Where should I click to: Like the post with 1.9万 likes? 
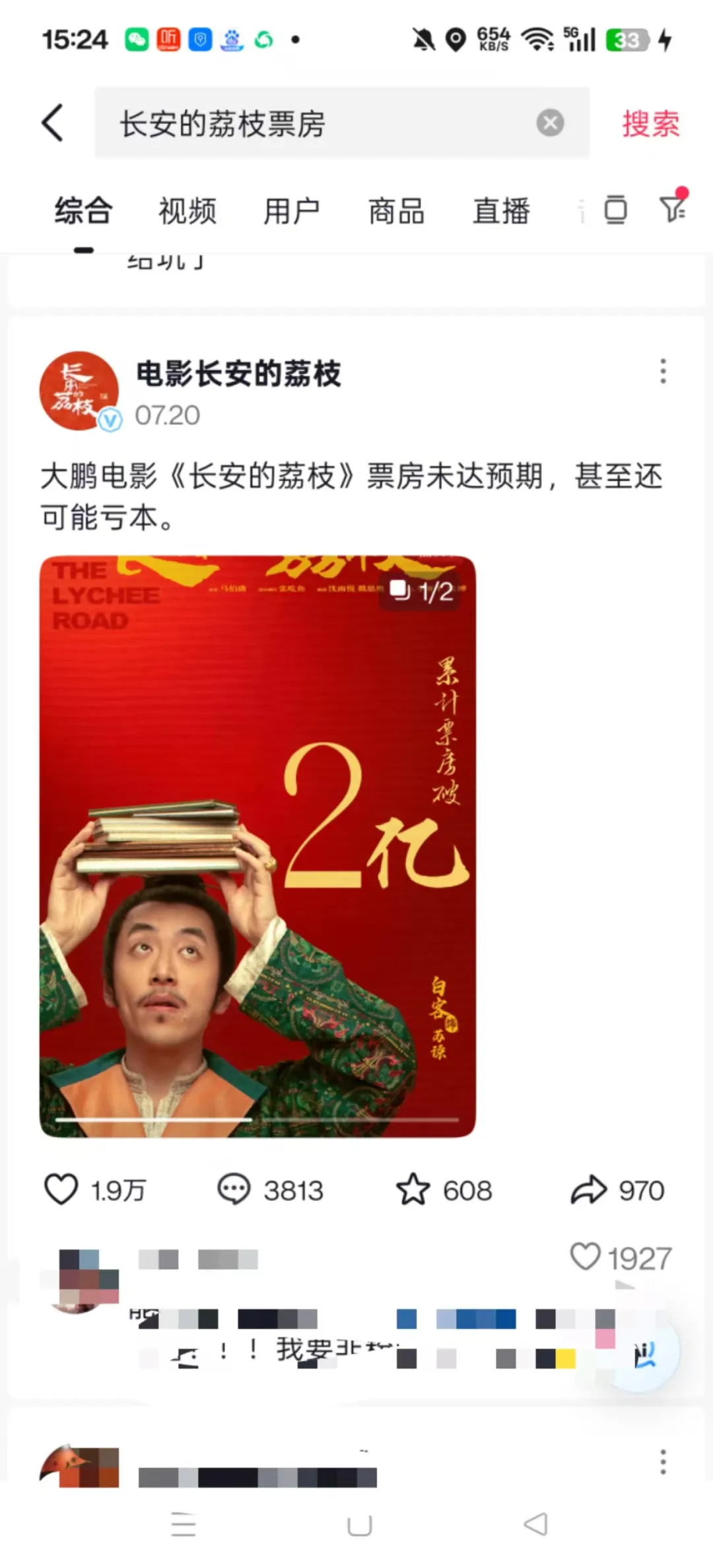click(61, 1190)
